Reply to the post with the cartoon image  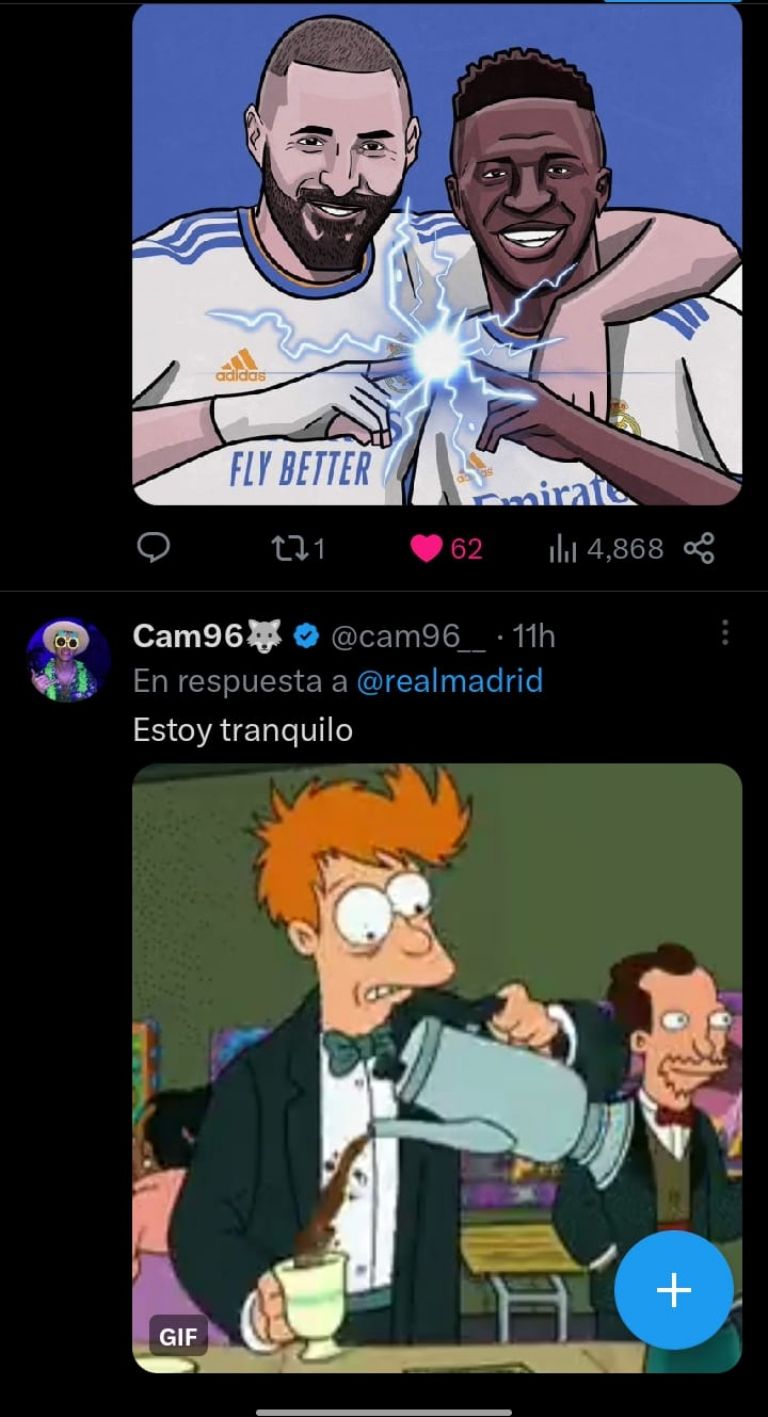coord(153,548)
